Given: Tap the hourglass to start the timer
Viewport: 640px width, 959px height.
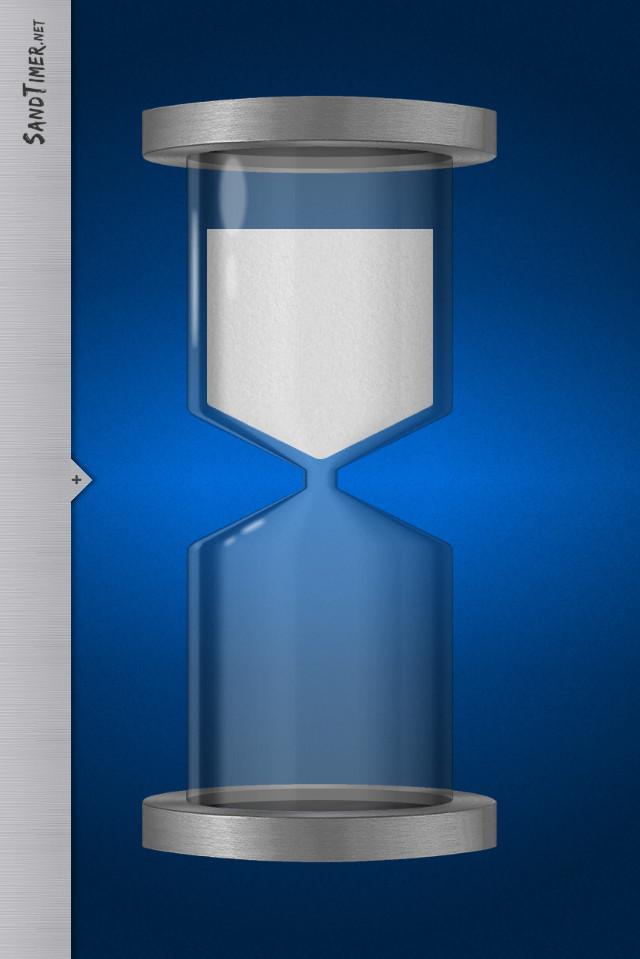Looking at the screenshot, I should click(x=320, y=480).
